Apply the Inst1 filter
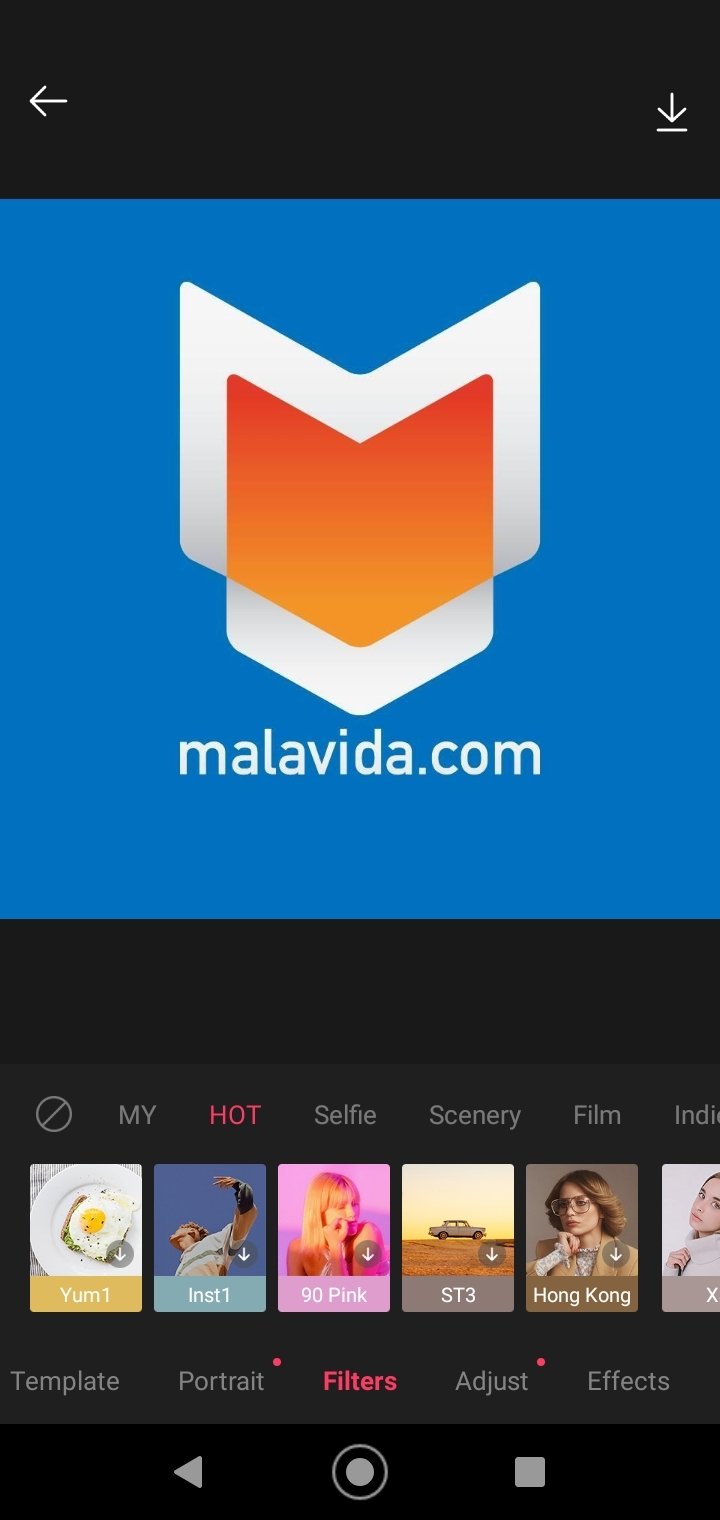Screen dimensions: 720x1520 [x=210, y=1238]
